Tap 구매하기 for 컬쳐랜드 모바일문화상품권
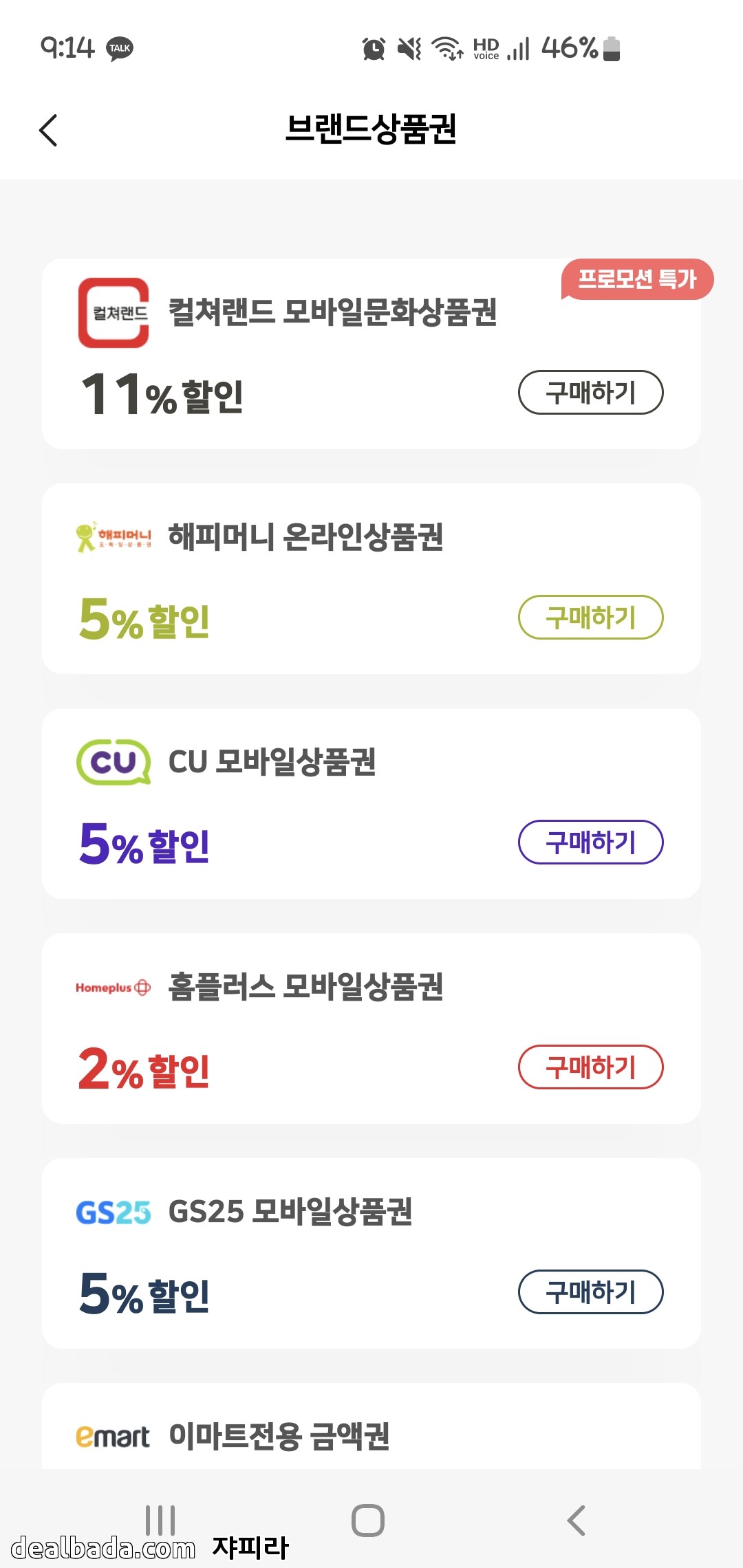Screen dimensions: 743x1568 point(590,393)
